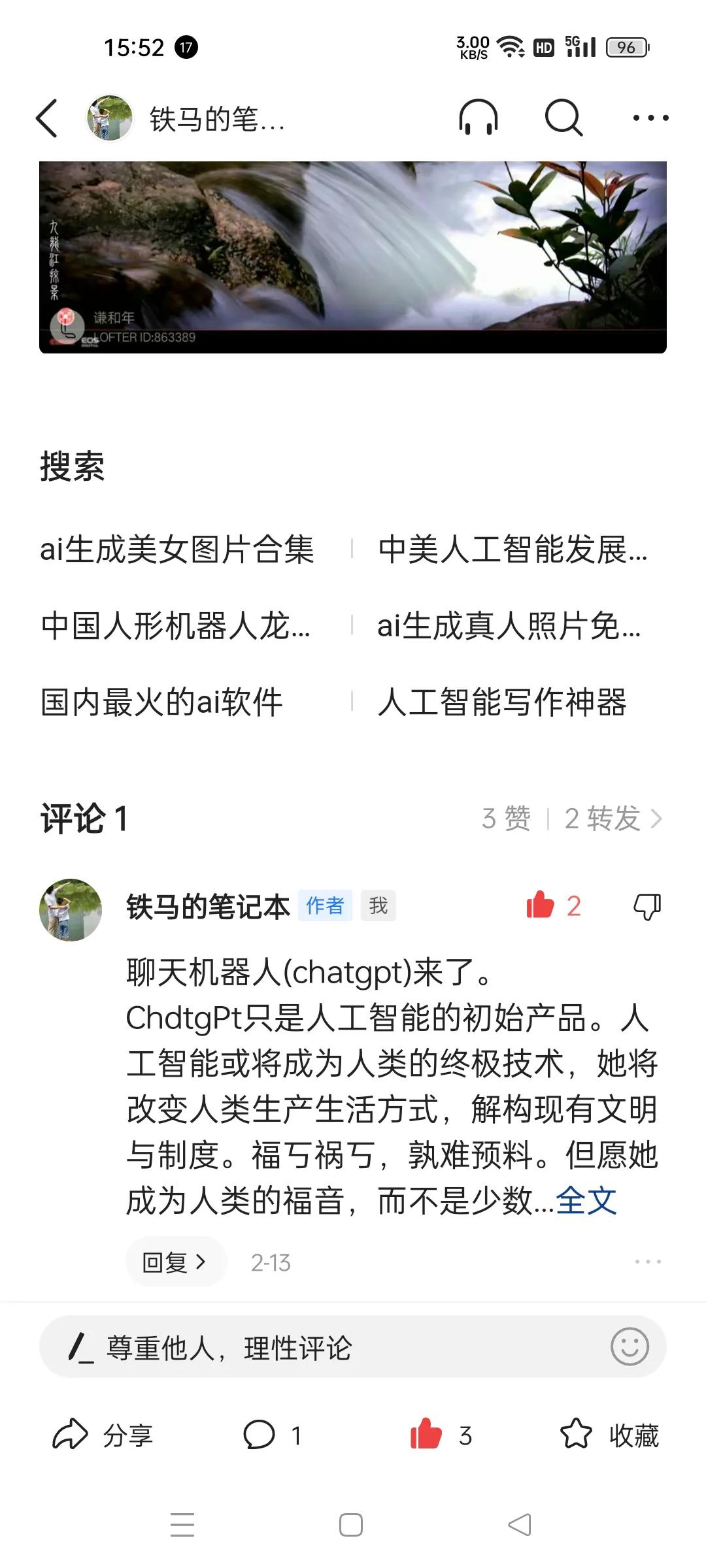Open the three-dot overflow menu at top

click(x=650, y=118)
